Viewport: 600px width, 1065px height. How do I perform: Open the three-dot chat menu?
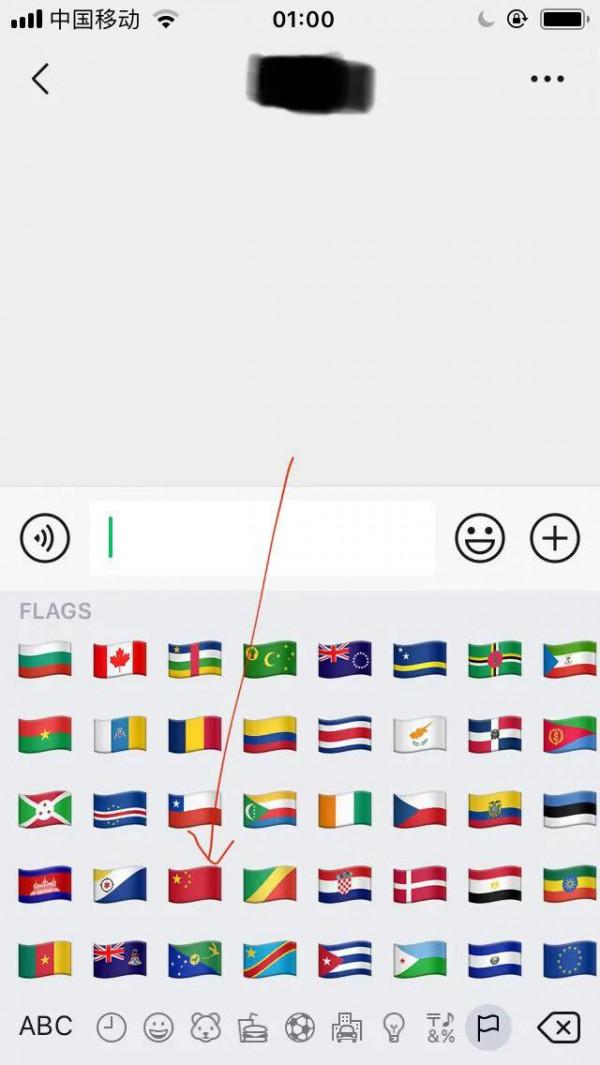point(547,79)
